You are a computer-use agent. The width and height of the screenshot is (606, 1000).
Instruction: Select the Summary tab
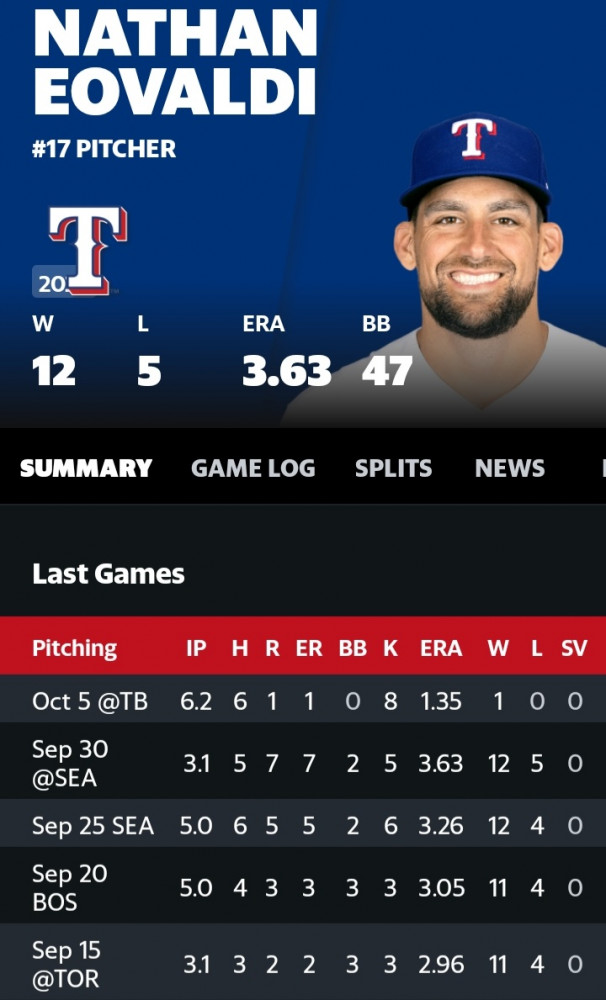pyautogui.click(x=86, y=468)
